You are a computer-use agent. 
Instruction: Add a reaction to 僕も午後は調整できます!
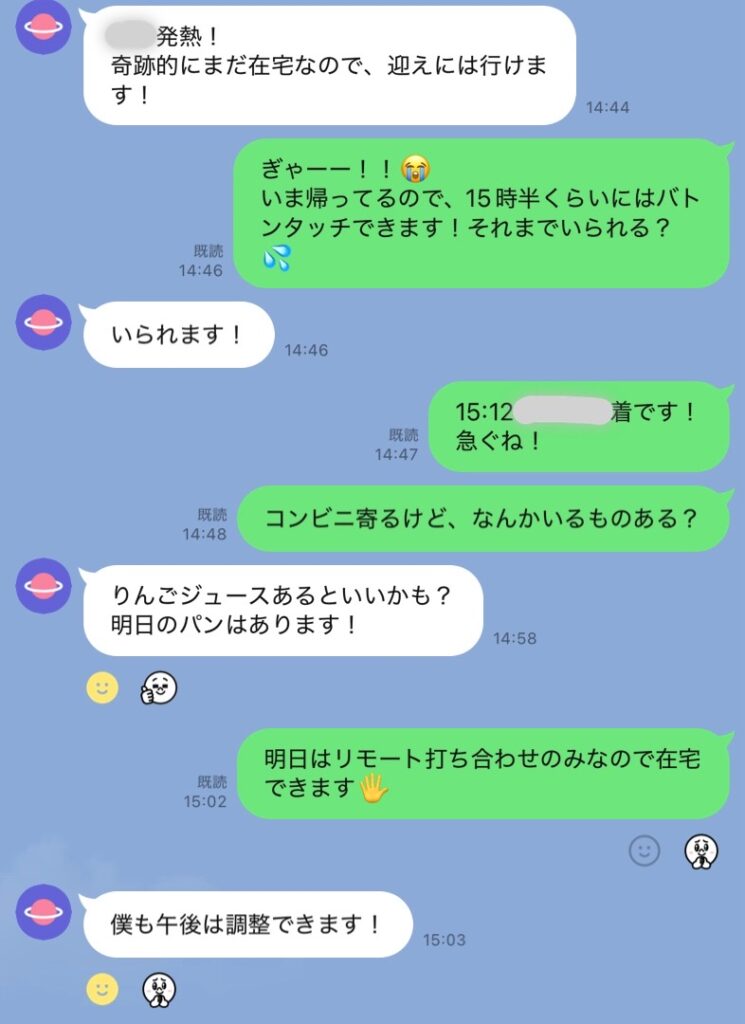[x=102, y=989]
